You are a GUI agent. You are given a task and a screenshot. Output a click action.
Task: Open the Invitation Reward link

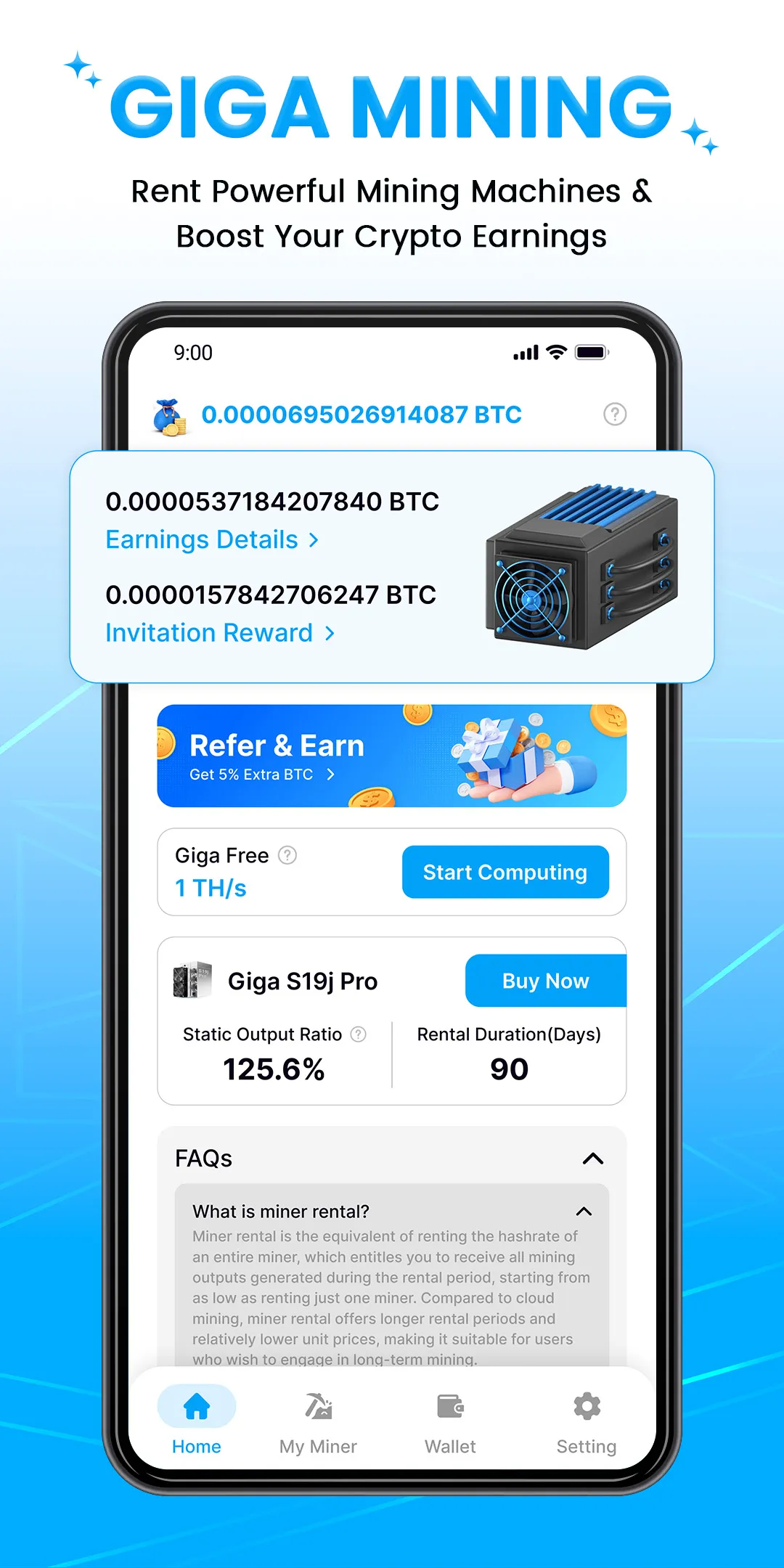pyautogui.click(x=219, y=632)
